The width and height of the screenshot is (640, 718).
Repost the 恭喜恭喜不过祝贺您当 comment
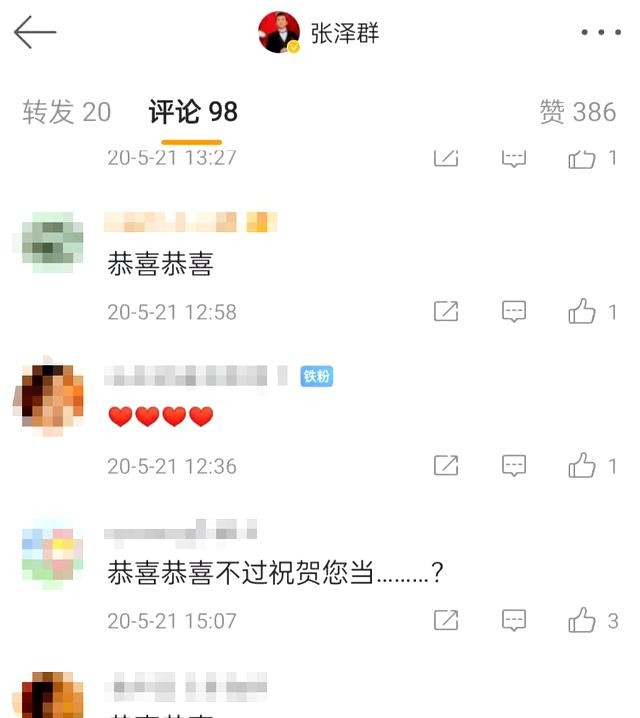[446, 621]
